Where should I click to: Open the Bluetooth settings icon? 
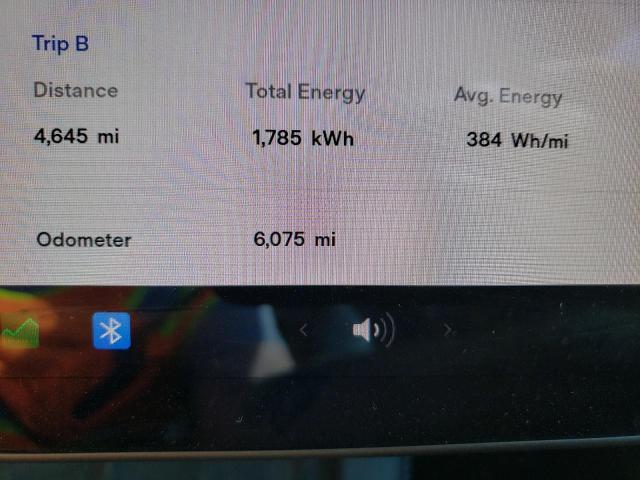click(x=111, y=331)
